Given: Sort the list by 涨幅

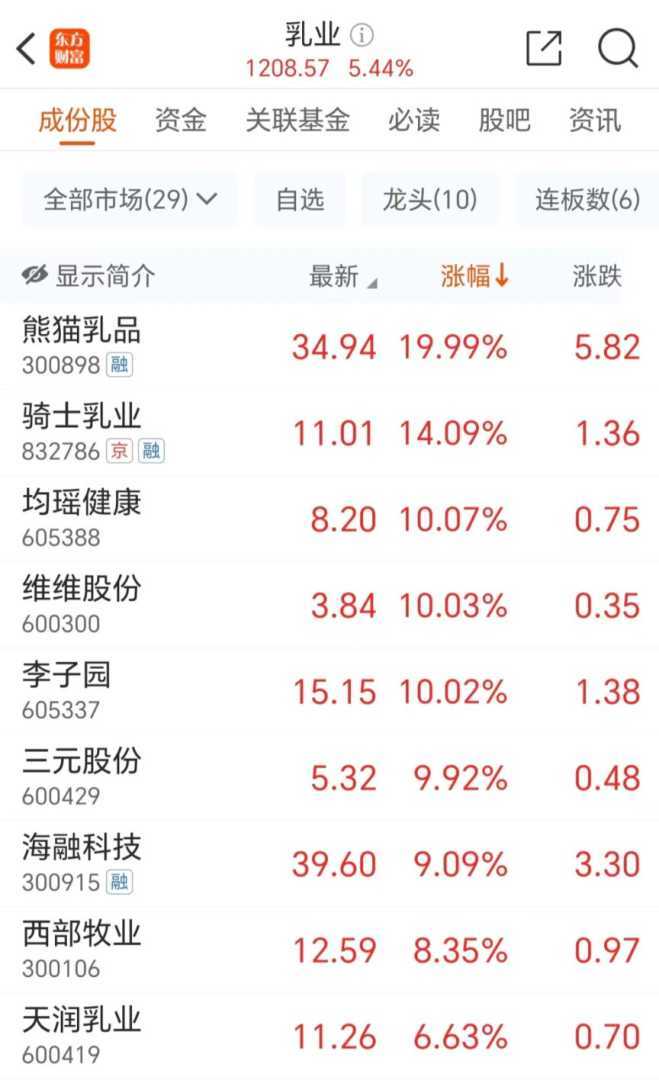Looking at the screenshot, I should [x=475, y=277].
